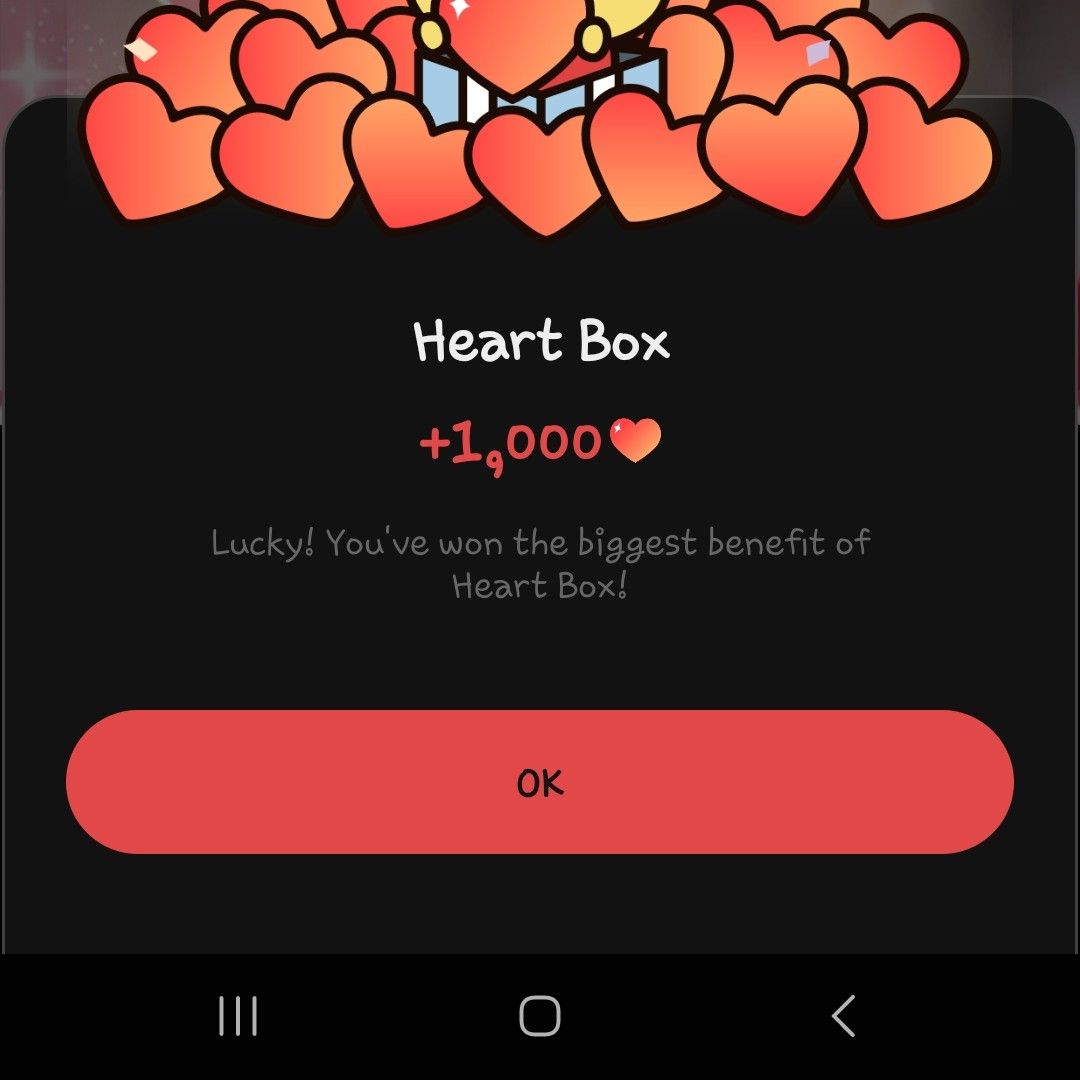Go back using the system back button
1080x1080 pixels.
[843, 1016]
